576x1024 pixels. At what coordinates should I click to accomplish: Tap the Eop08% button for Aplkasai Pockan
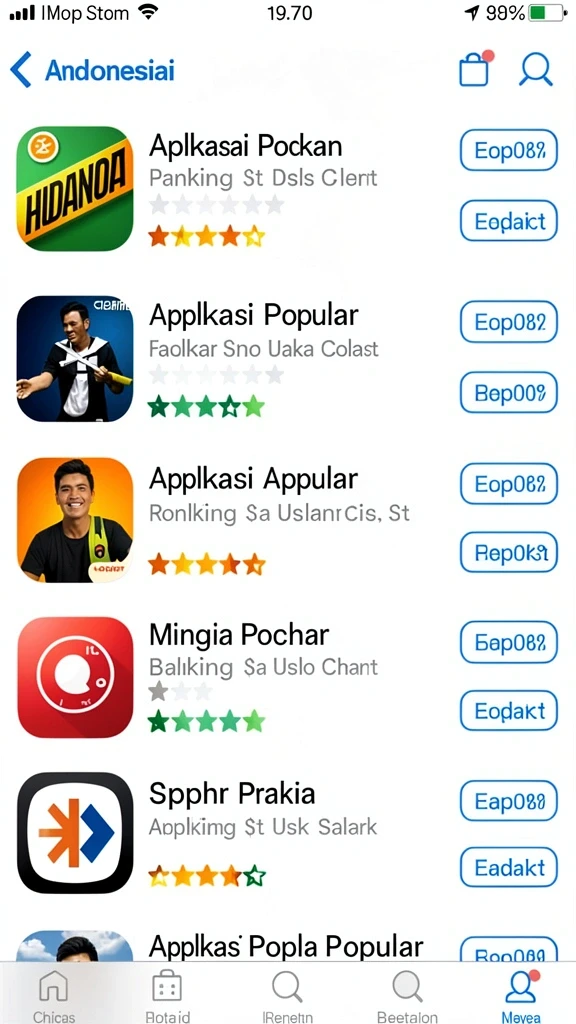click(x=509, y=151)
